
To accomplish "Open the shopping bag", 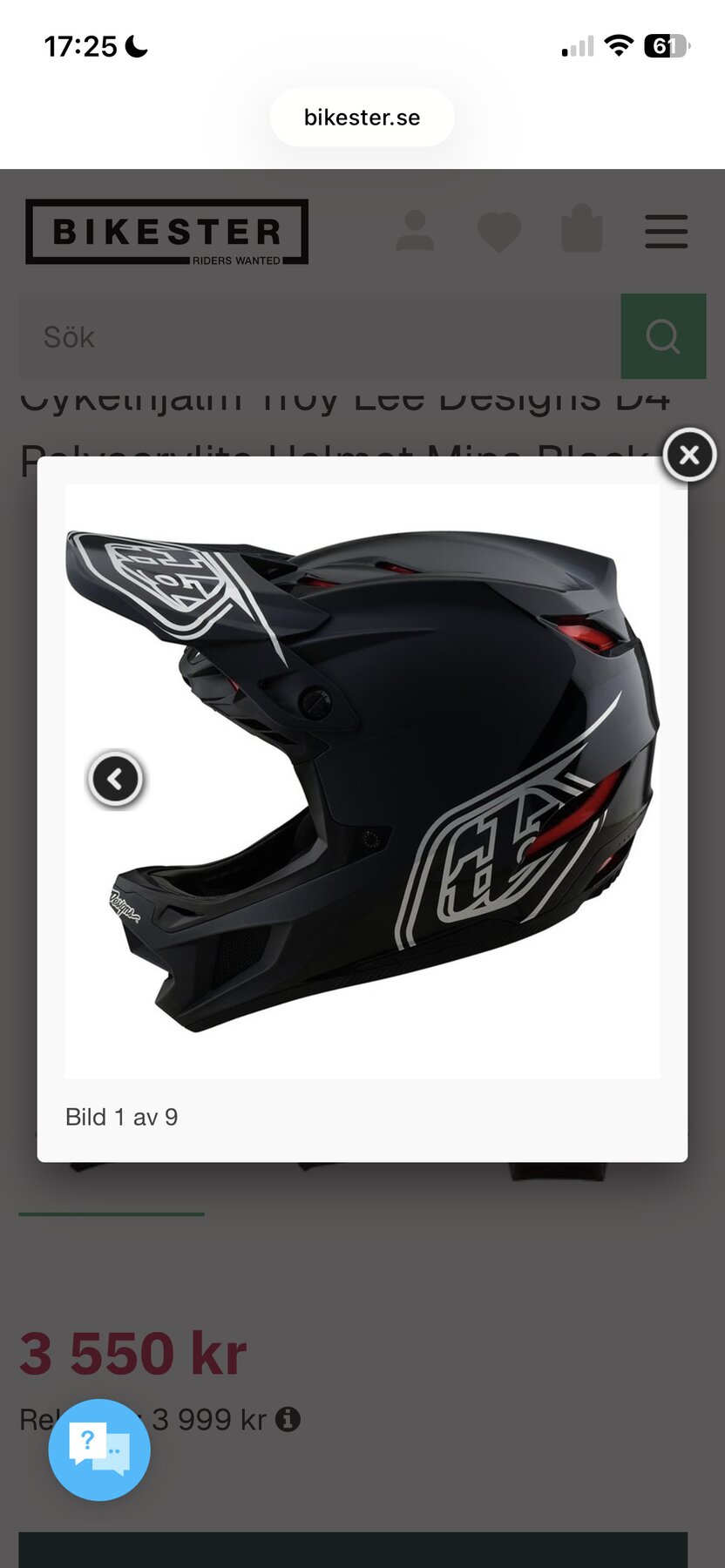I will 582,230.
